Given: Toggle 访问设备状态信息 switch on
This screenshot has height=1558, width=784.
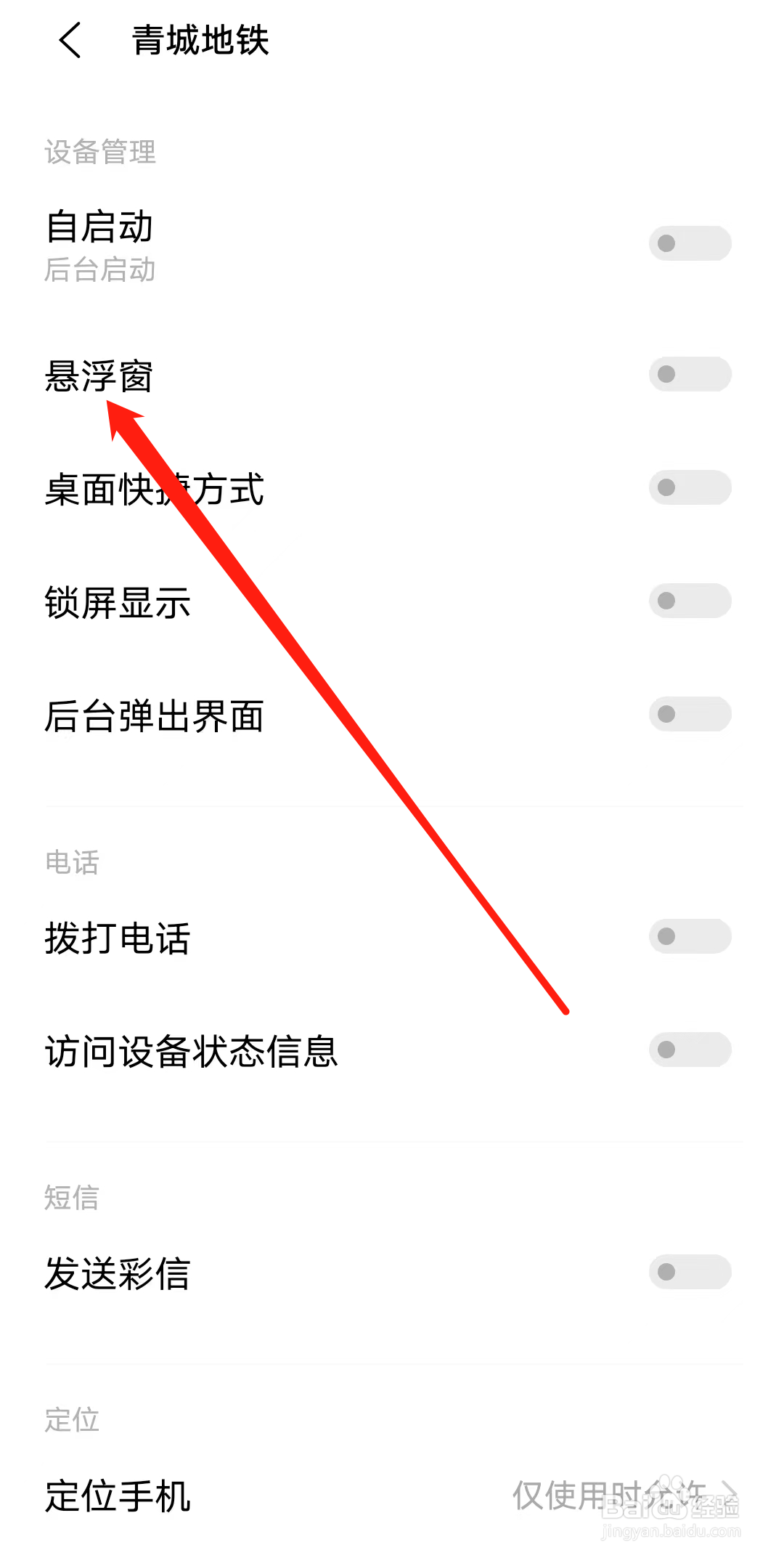Looking at the screenshot, I should [690, 1050].
